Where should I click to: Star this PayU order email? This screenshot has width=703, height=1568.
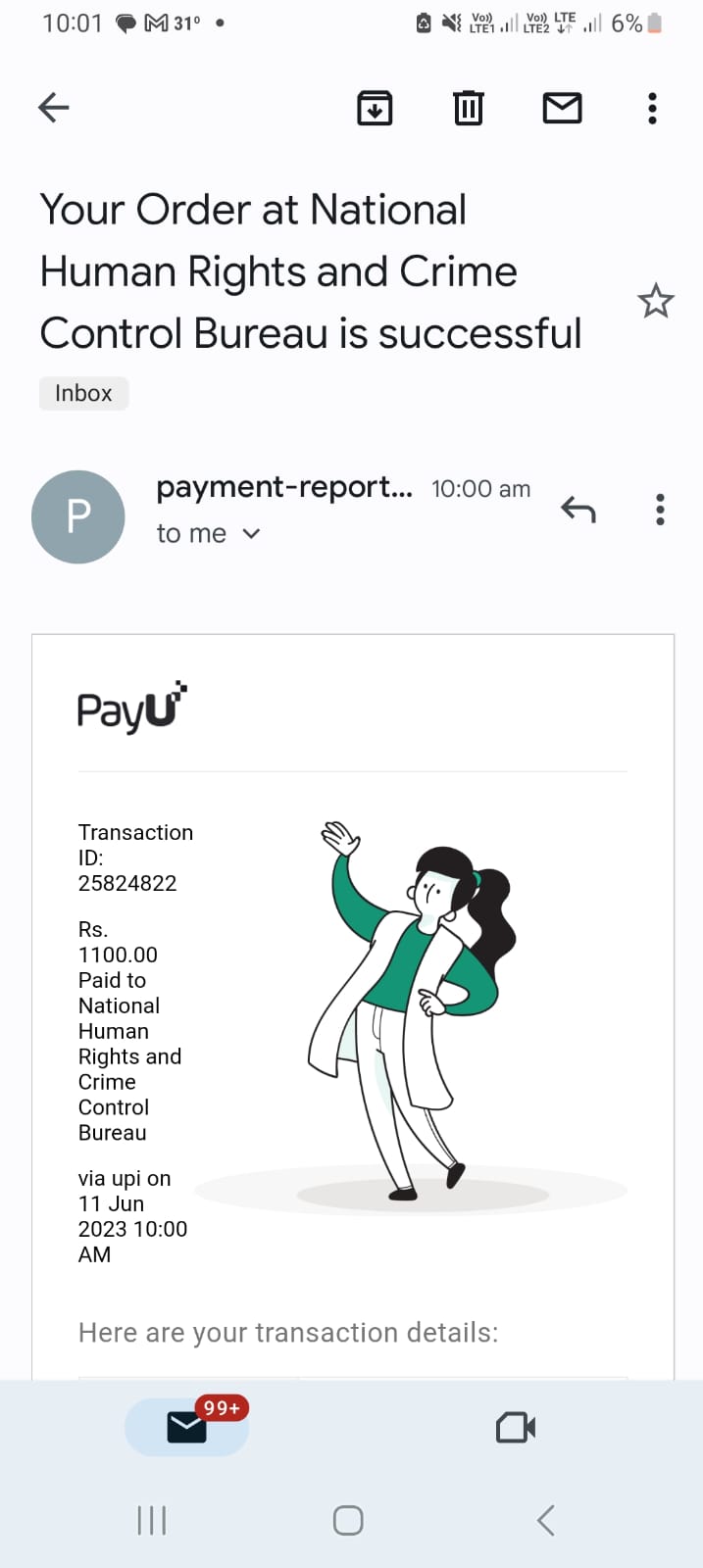pos(655,301)
